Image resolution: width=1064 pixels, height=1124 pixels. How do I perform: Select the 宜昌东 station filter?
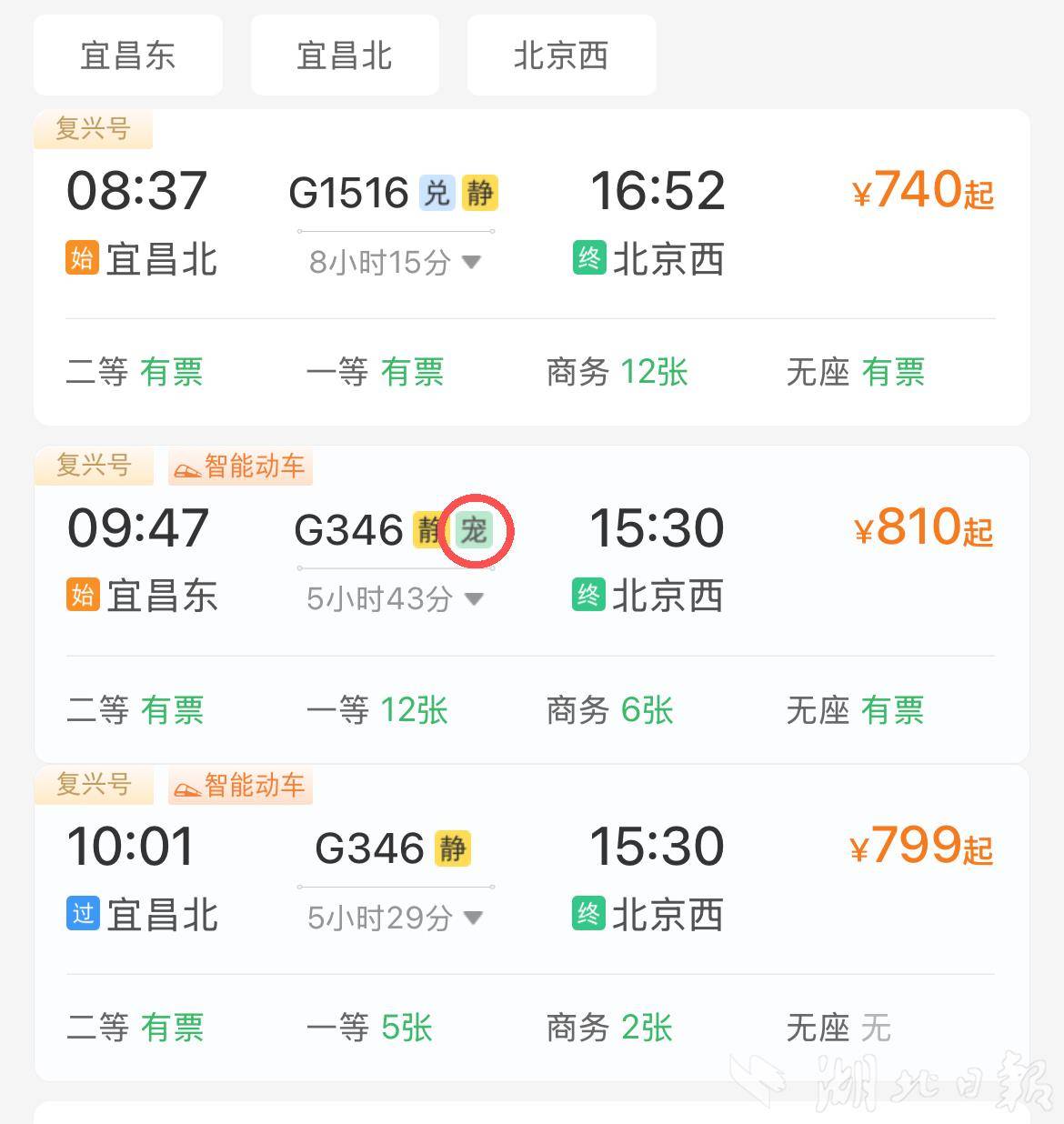pyautogui.click(x=127, y=55)
